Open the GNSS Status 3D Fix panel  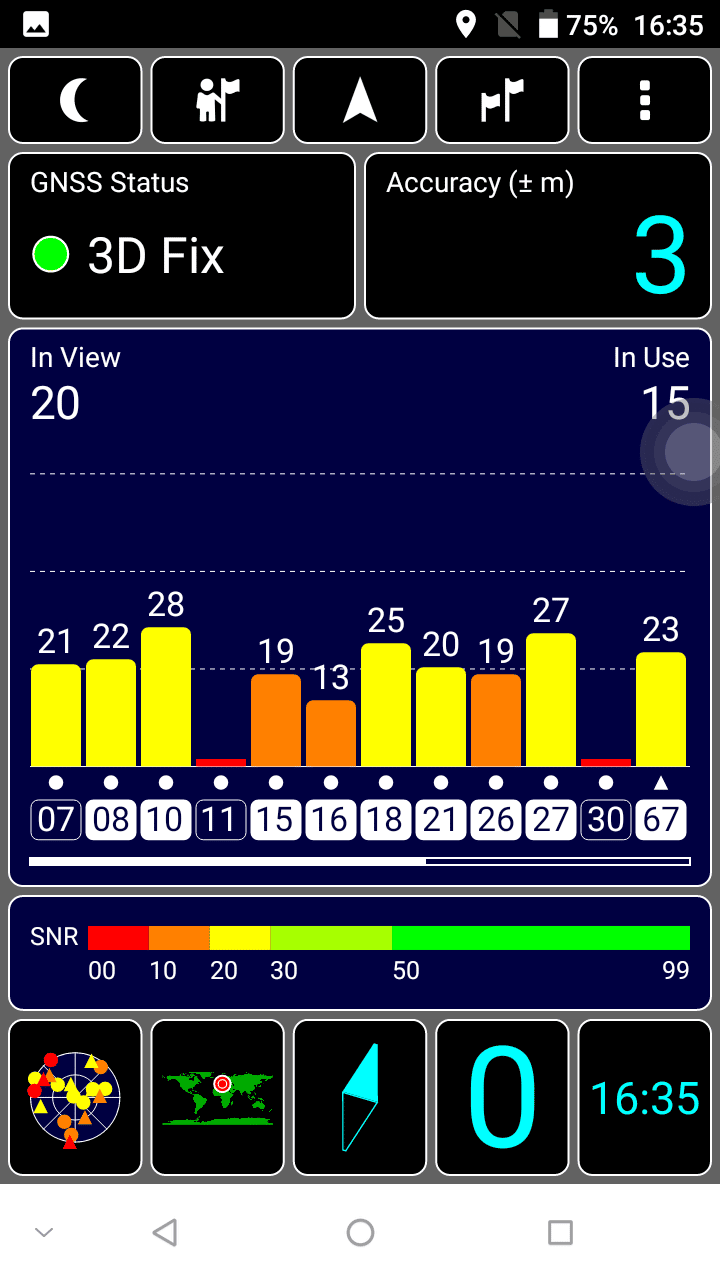(x=182, y=236)
